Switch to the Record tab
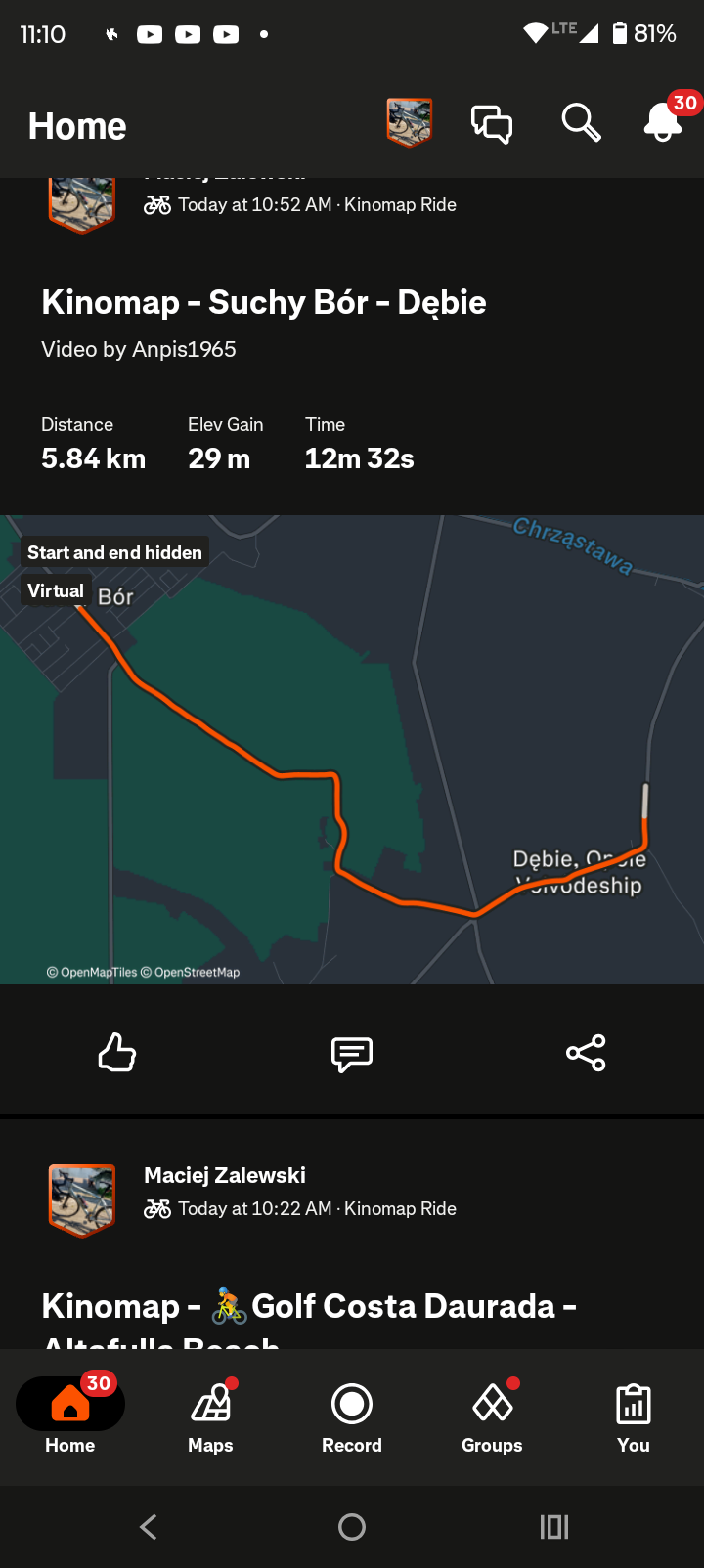Image resolution: width=704 pixels, height=1568 pixels. 352,1416
